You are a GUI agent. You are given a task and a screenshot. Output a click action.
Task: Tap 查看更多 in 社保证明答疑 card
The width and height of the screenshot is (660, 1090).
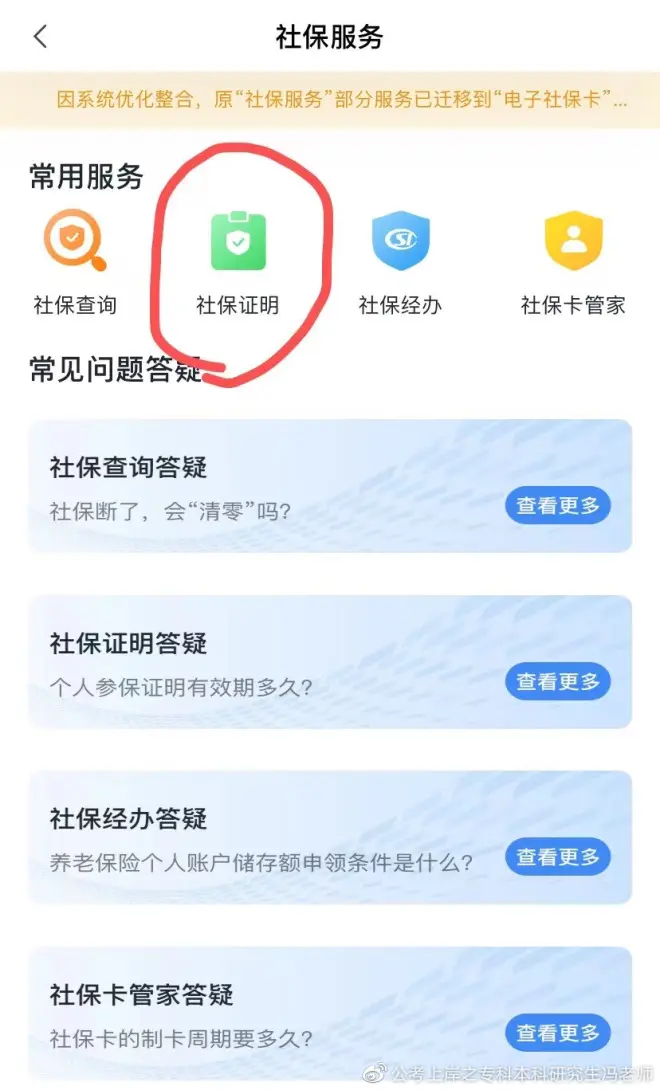click(558, 682)
